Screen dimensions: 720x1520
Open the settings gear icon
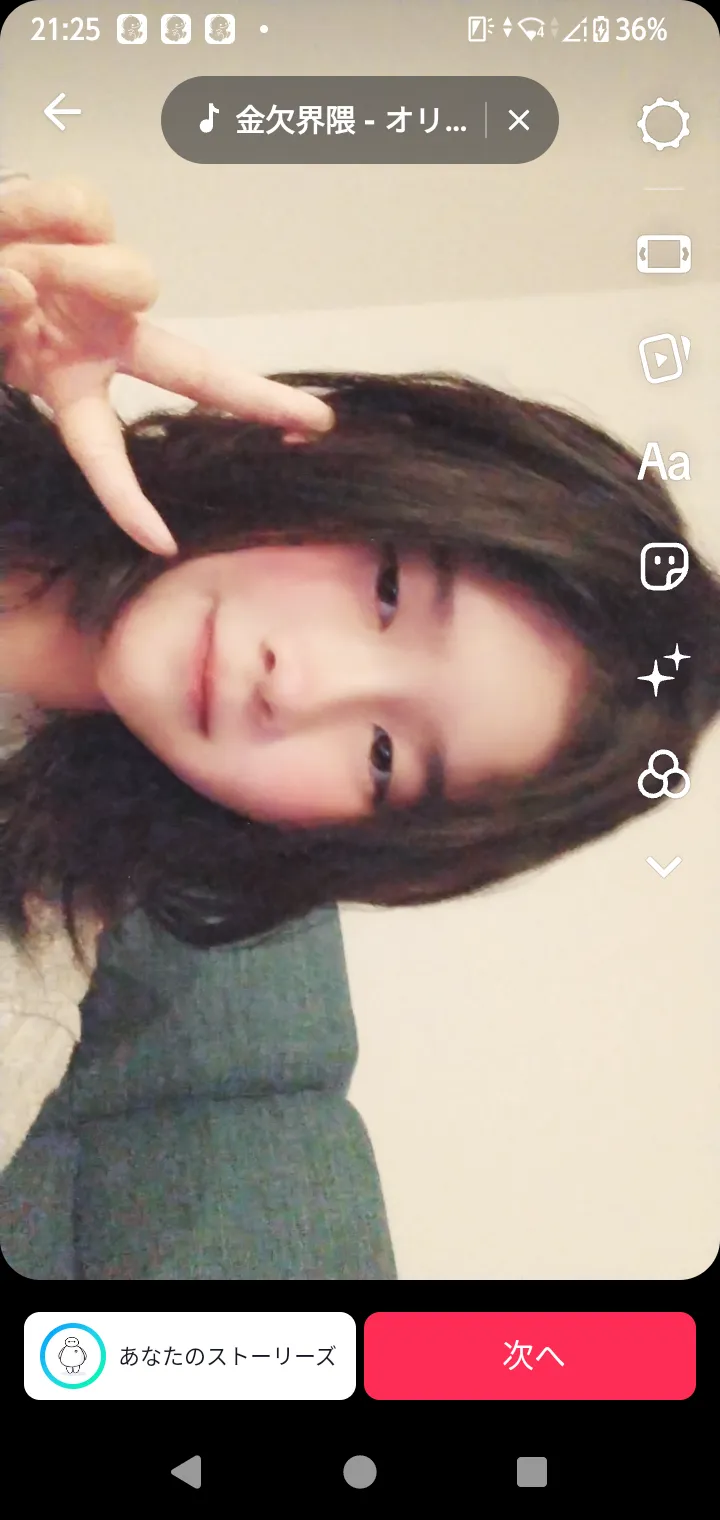pyautogui.click(x=664, y=125)
